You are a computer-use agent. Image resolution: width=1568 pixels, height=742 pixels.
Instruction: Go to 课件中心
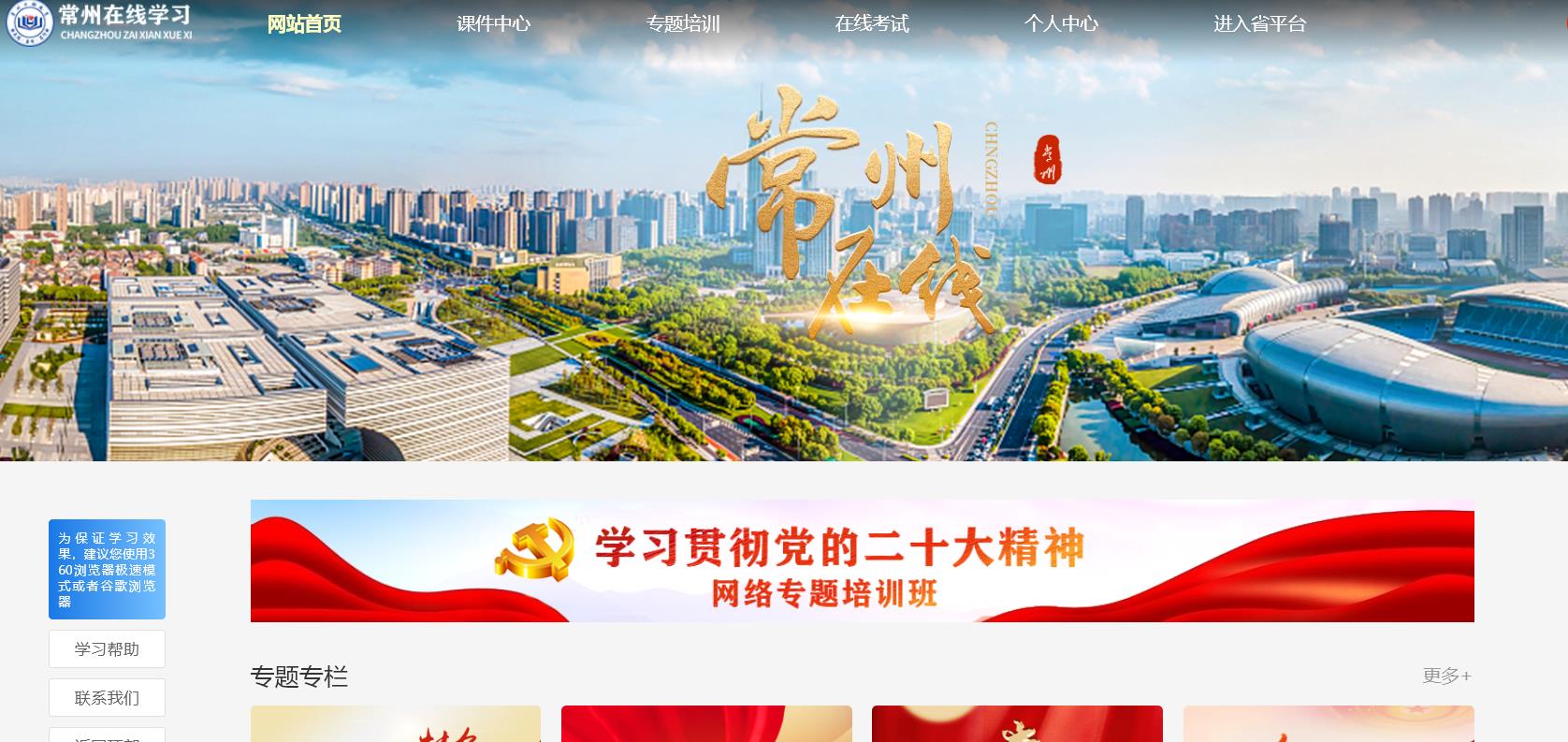click(493, 24)
